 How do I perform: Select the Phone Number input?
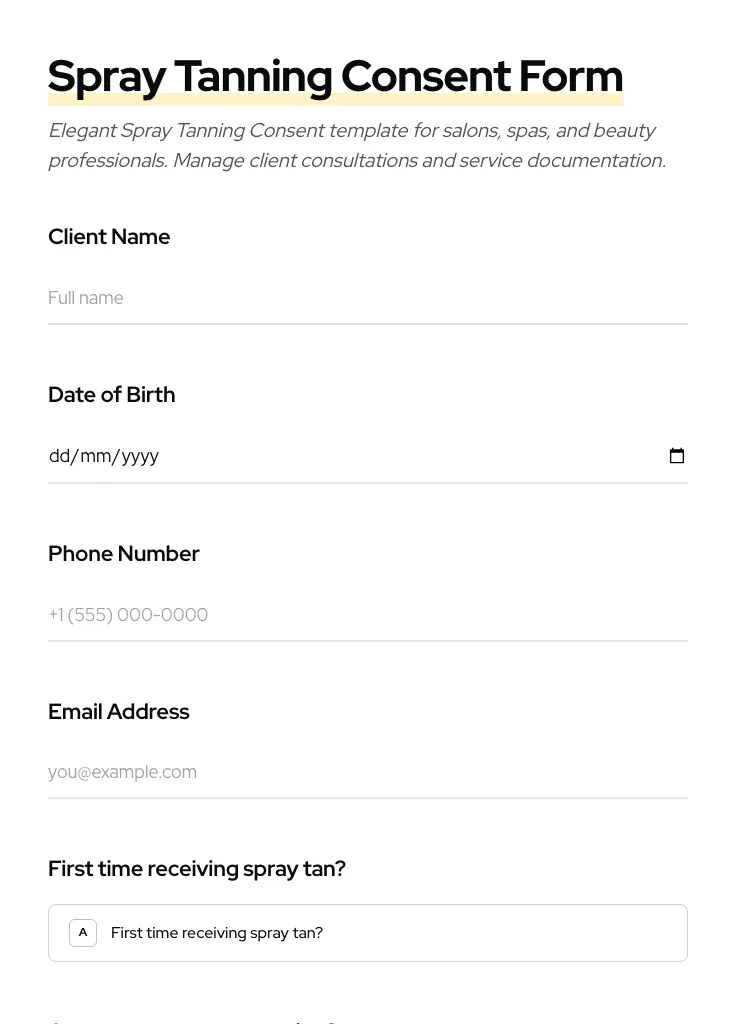[x=367, y=615]
